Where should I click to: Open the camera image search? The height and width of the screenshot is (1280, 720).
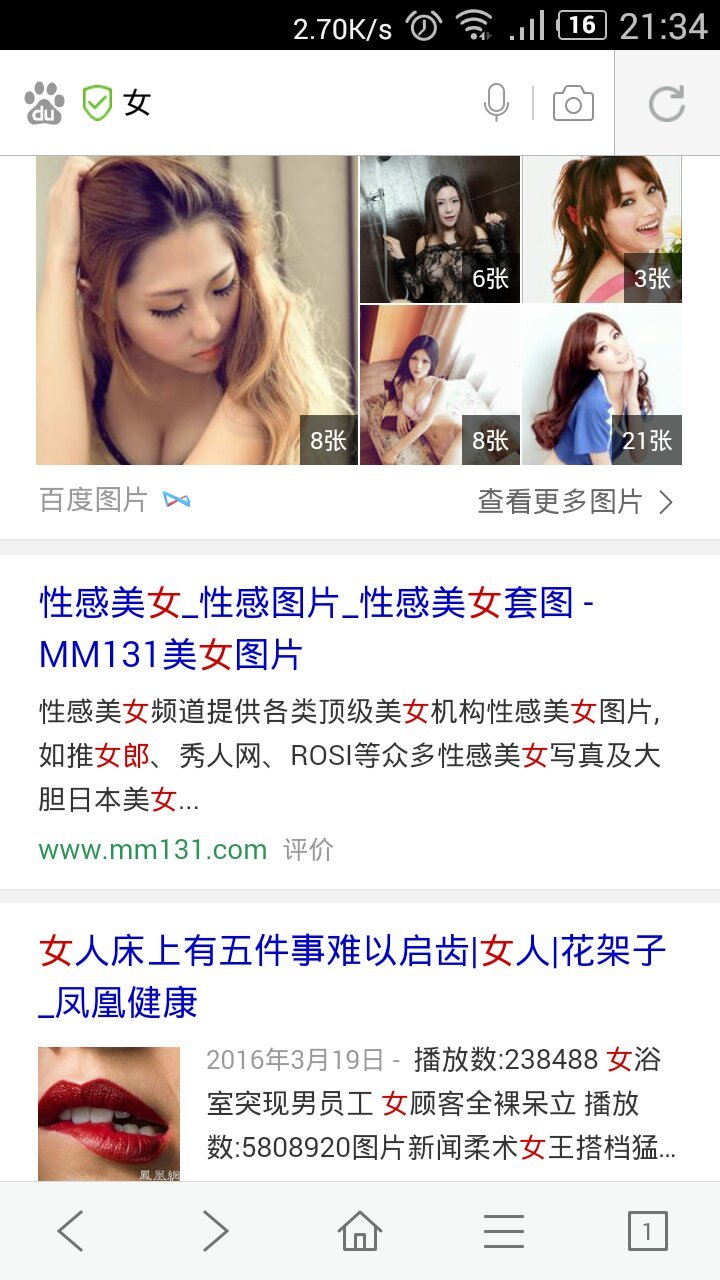point(573,103)
